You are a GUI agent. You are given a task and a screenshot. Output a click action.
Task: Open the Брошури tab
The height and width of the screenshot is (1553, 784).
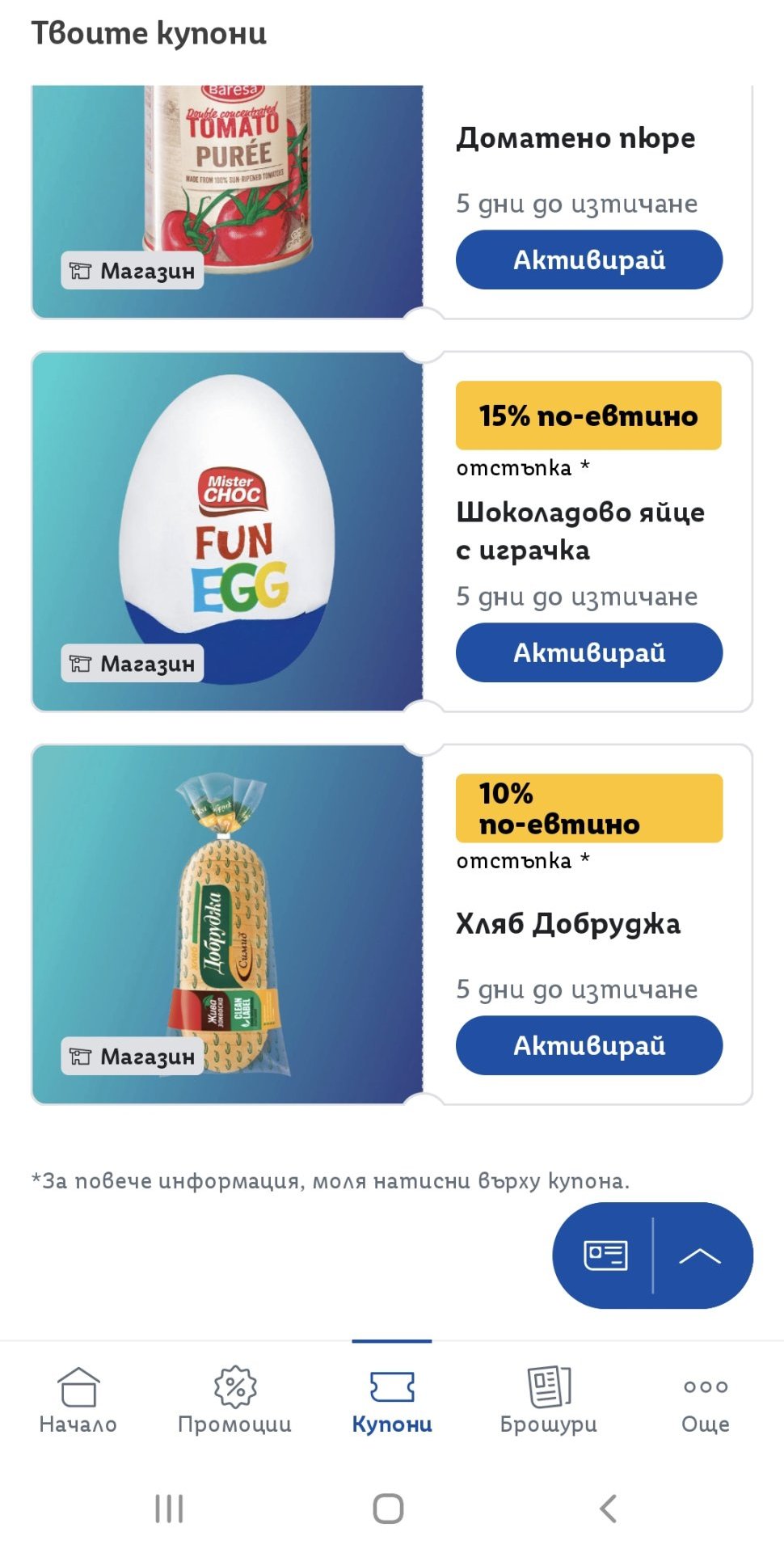tap(549, 1400)
